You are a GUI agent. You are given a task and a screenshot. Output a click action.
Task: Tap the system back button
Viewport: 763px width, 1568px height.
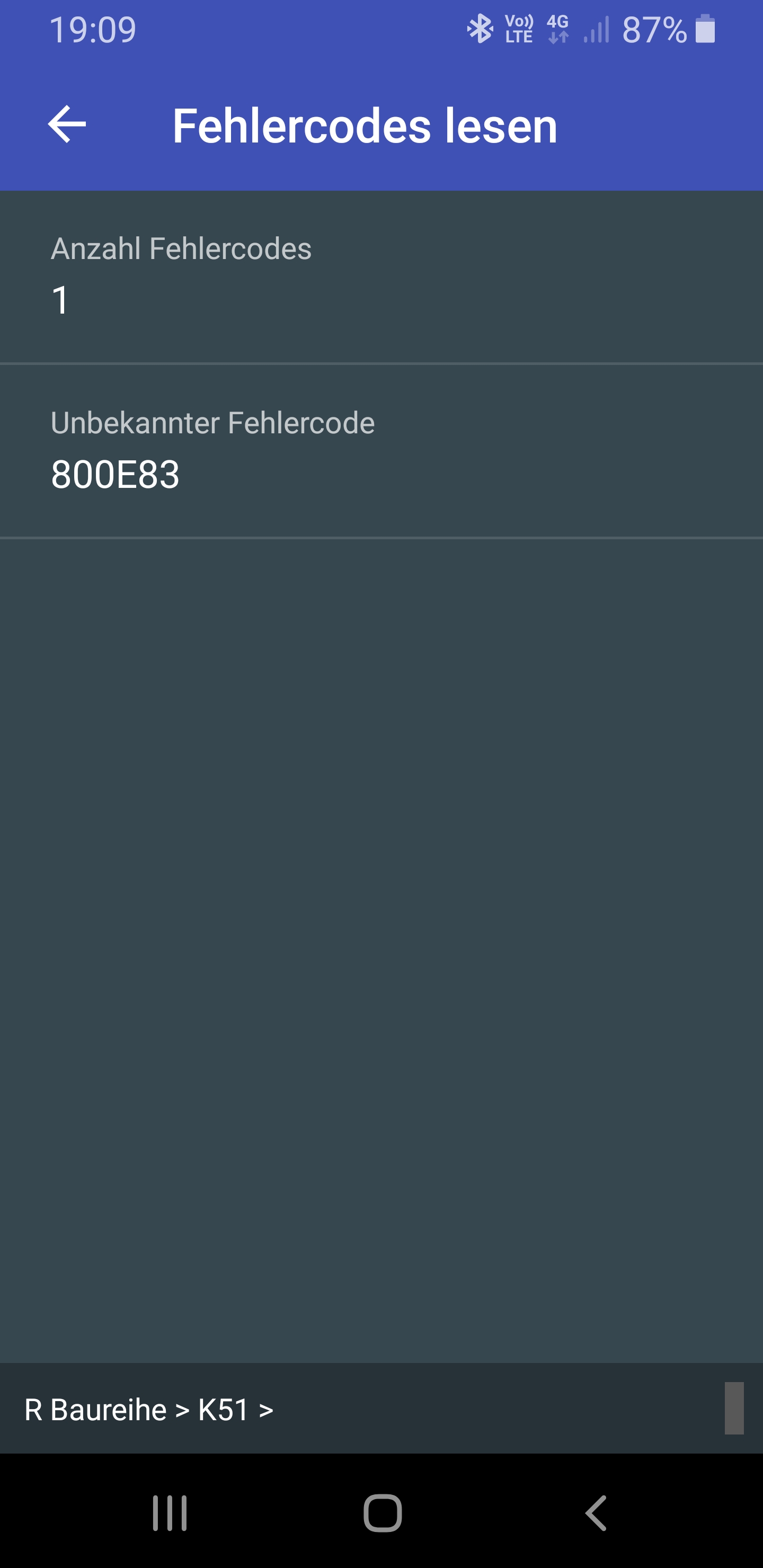pos(596,1512)
